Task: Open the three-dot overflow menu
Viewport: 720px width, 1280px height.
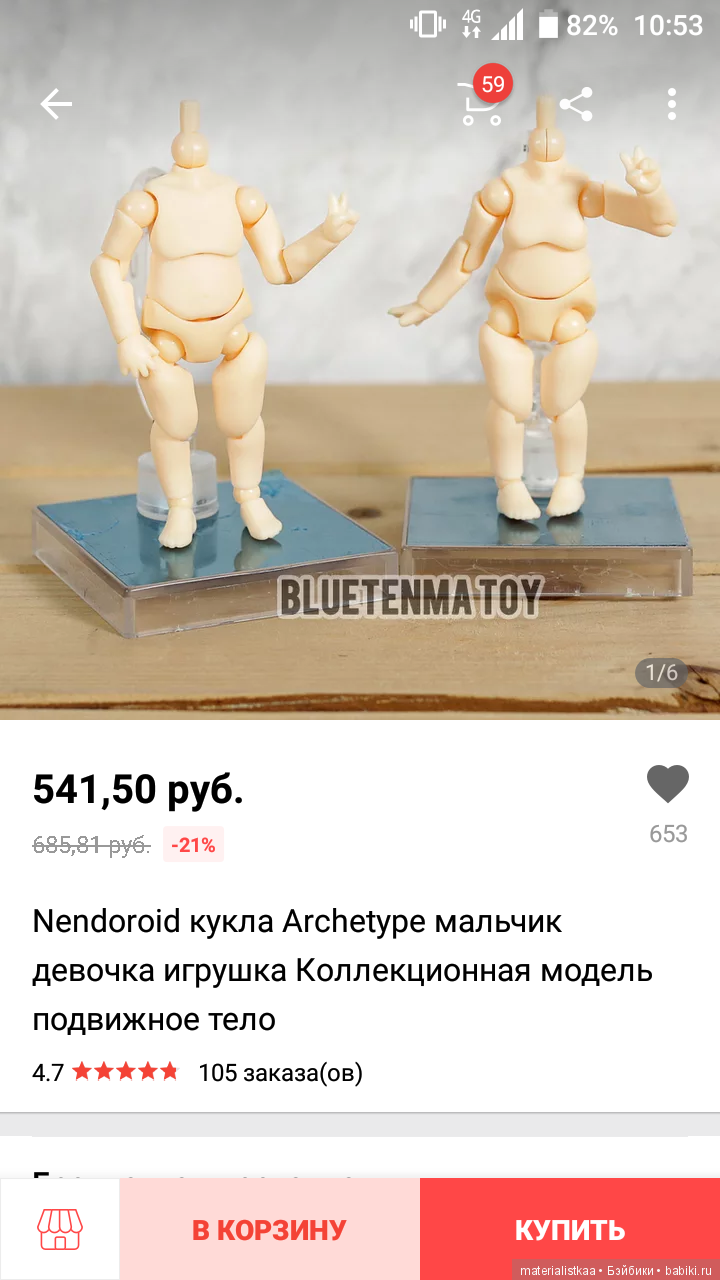Action: (x=671, y=104)
